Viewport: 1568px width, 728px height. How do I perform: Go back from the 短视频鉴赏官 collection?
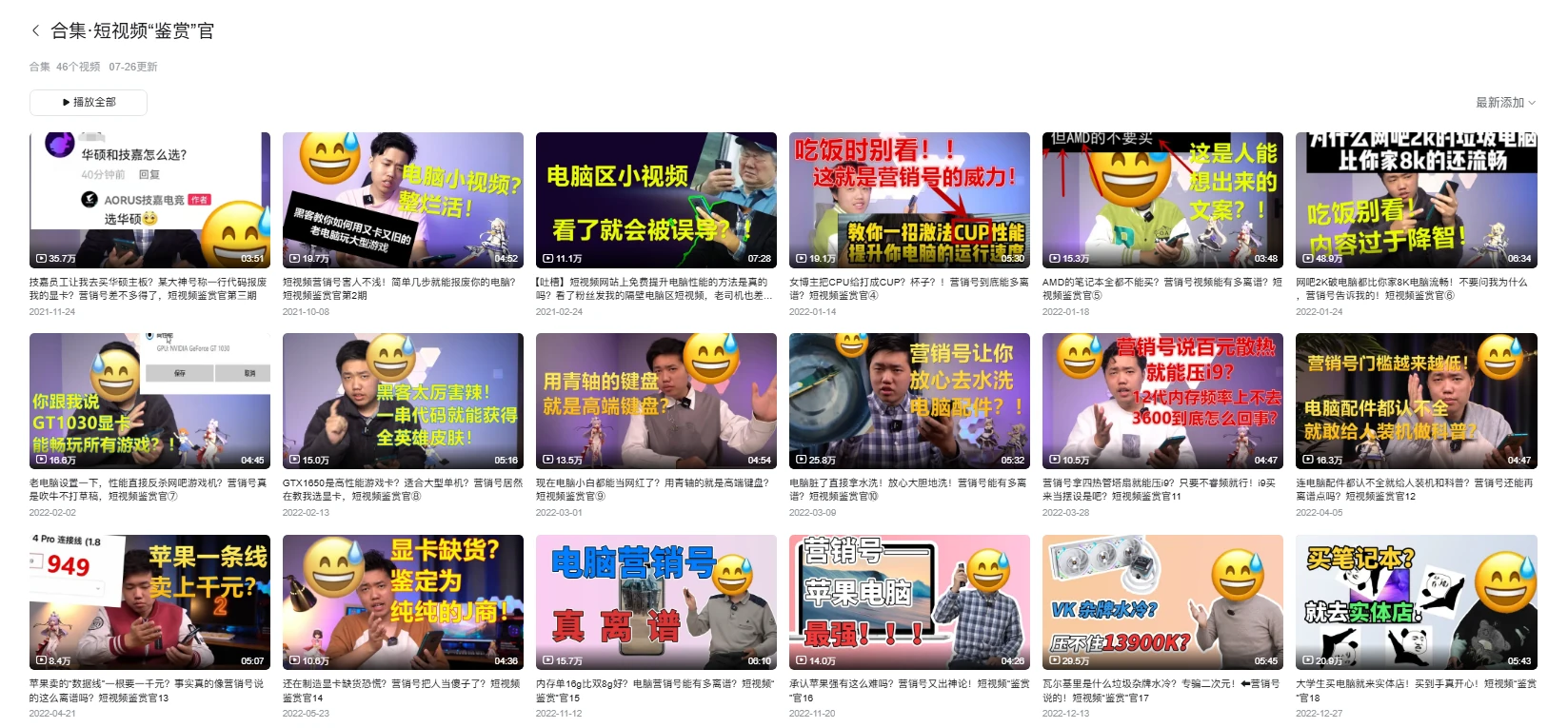point(36,30)
